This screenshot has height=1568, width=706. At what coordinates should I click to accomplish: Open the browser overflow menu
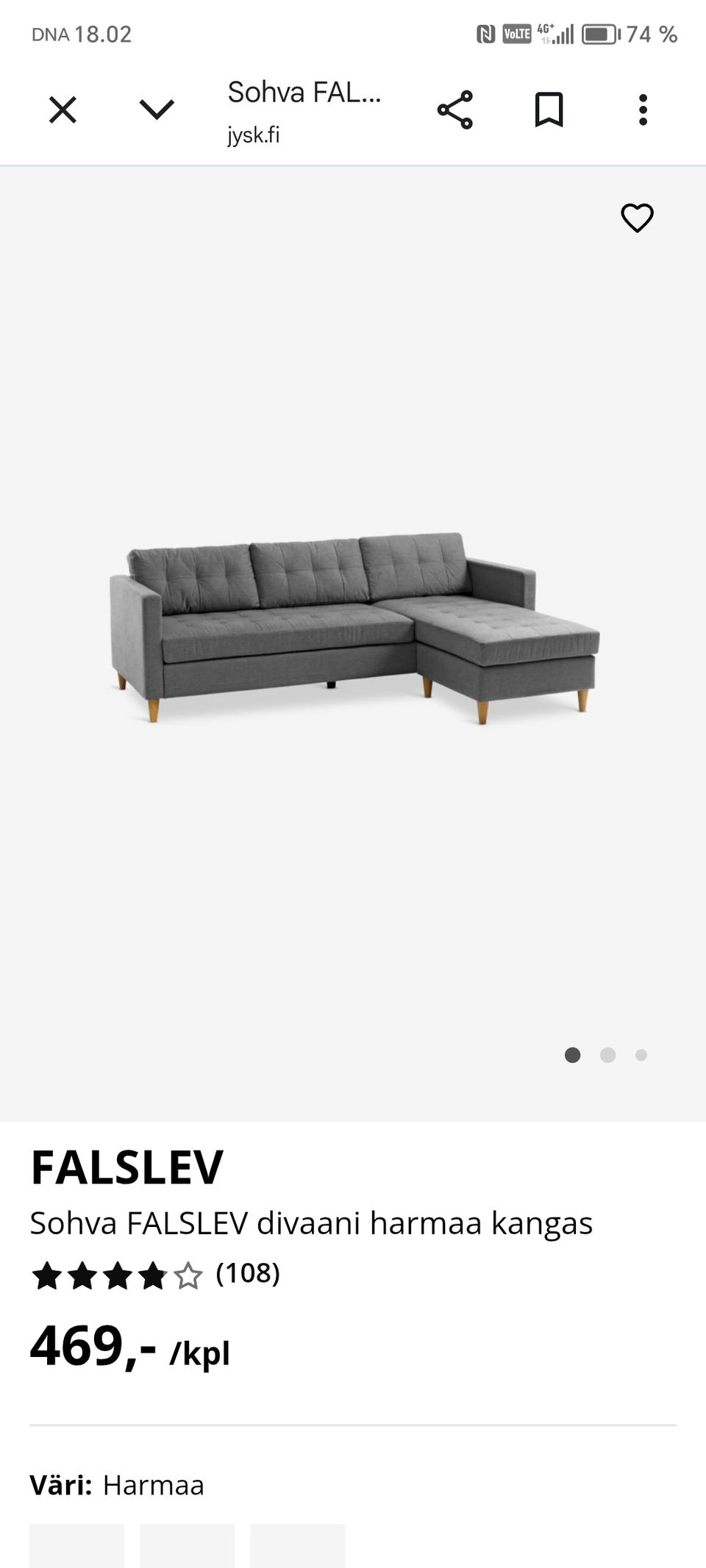click(x=643, y=110)
